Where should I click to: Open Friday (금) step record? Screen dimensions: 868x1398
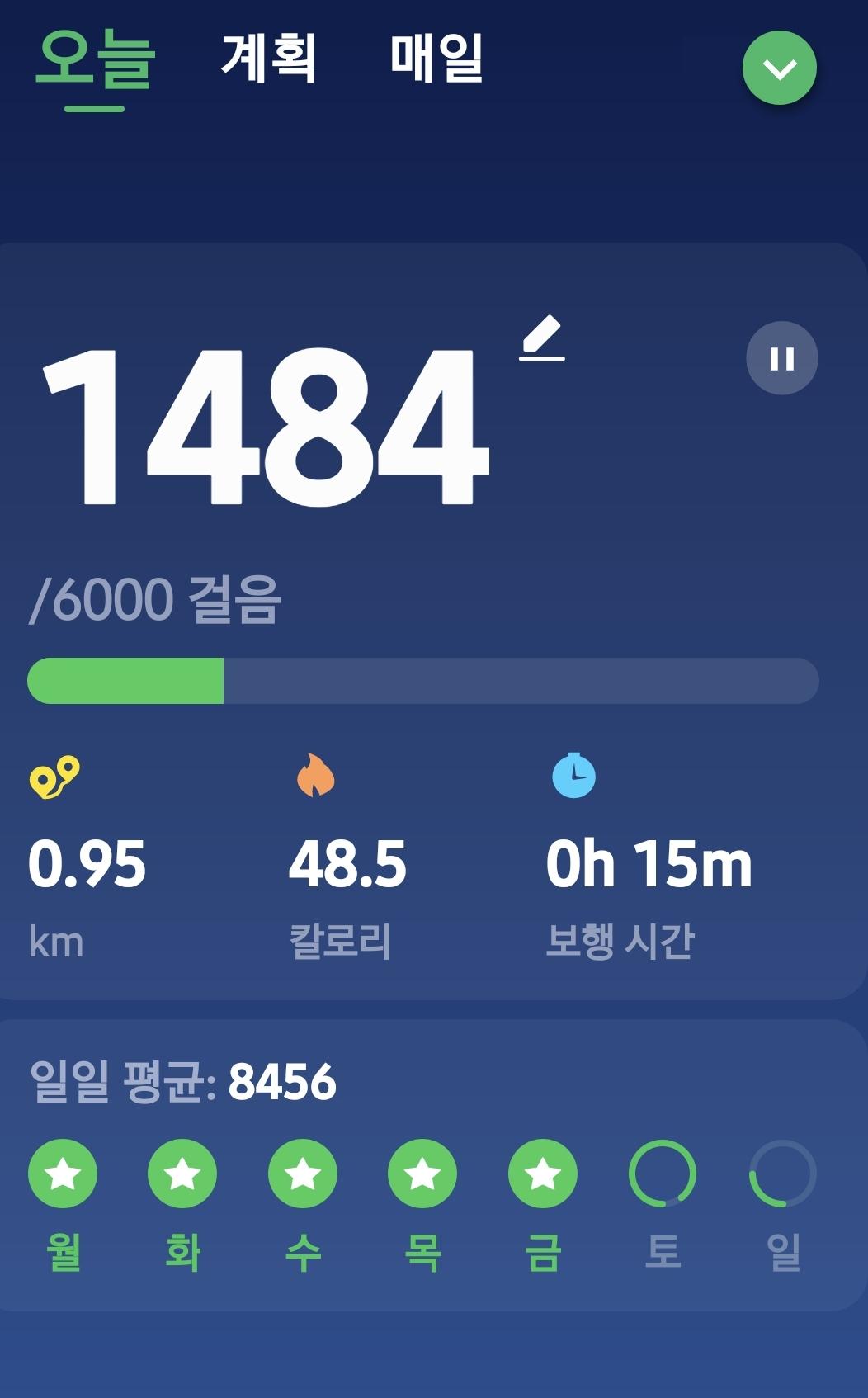(x=543, y=1174)
